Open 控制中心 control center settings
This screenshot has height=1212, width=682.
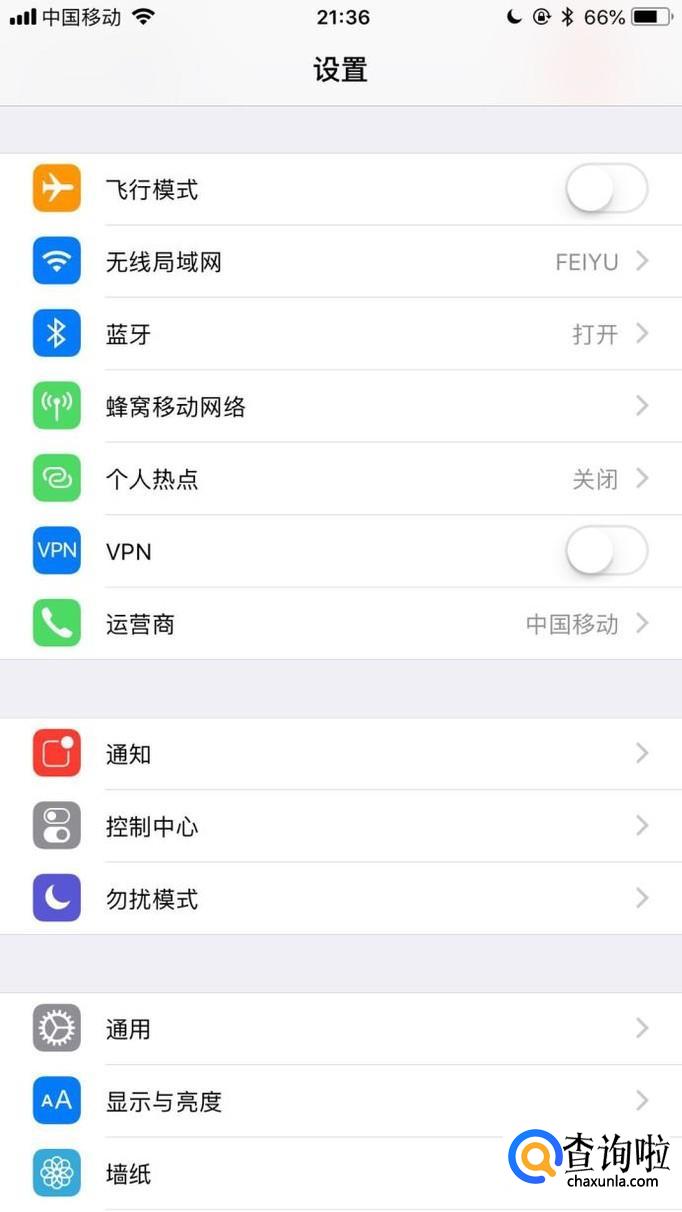coord(340,826)
